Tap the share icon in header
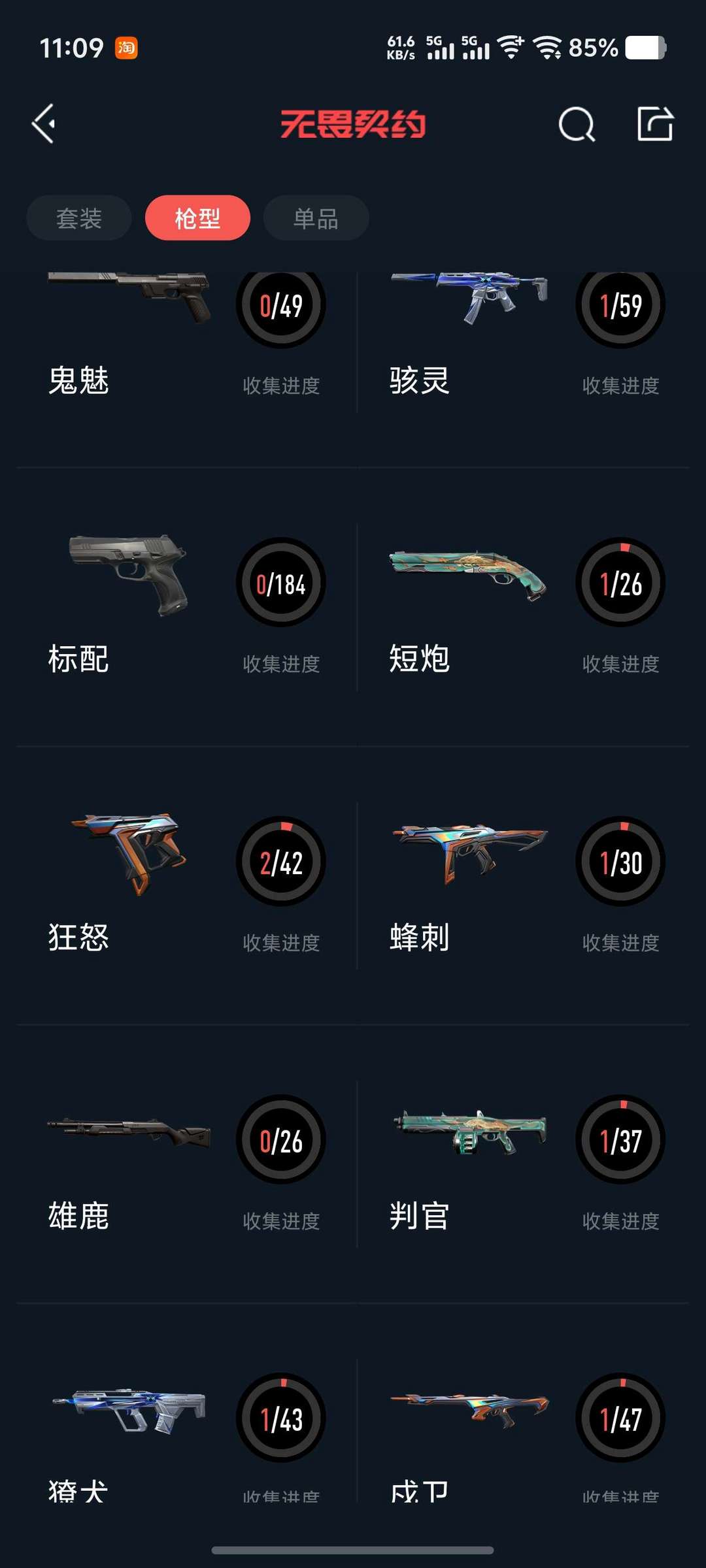This screenshot has width=706, height=1568. coord(654,123)
